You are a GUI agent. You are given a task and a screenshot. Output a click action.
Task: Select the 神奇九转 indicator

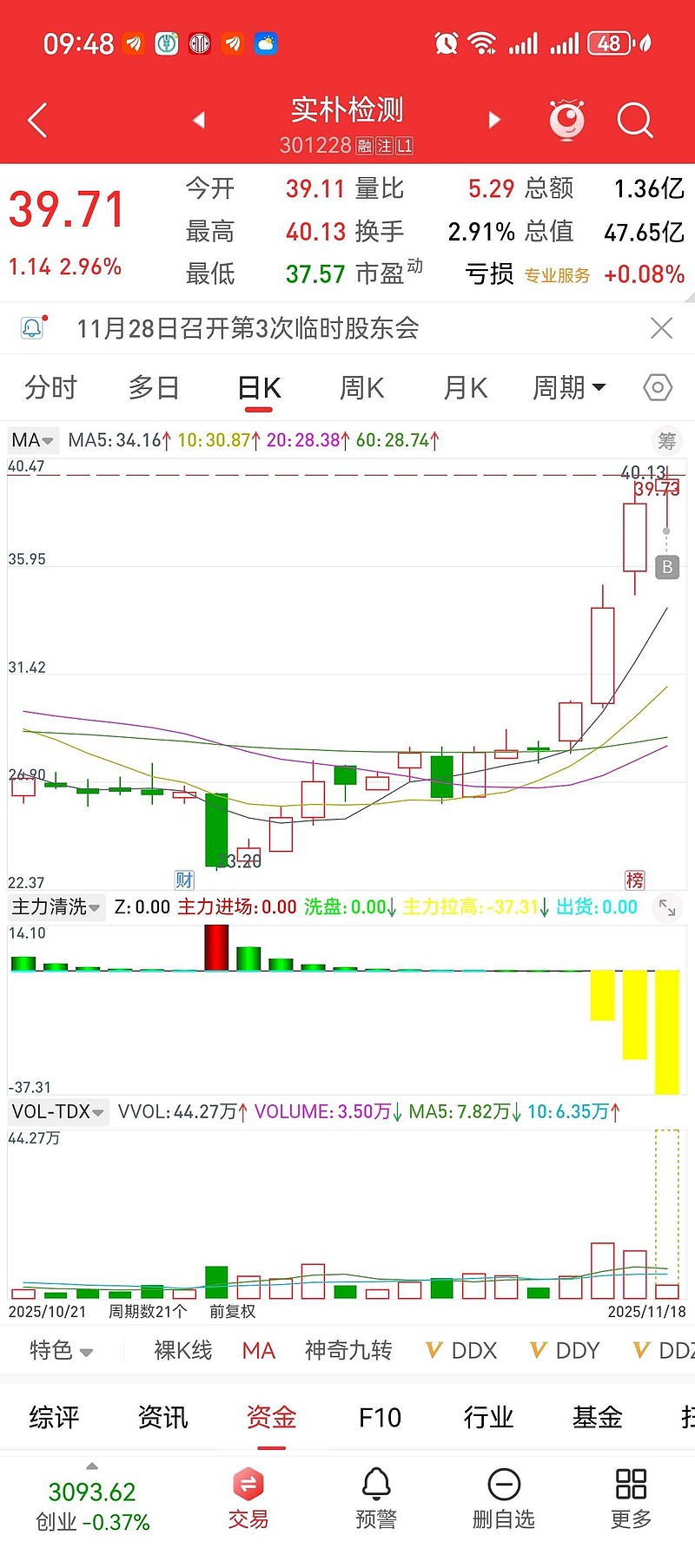click(x=348, y=1350)
